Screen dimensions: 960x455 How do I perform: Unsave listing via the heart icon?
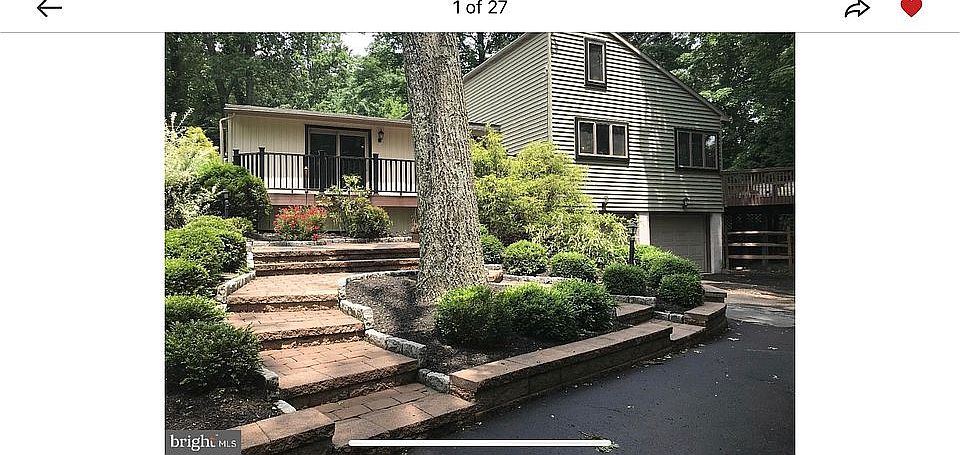pyautogui.click(x=911, y=8)
